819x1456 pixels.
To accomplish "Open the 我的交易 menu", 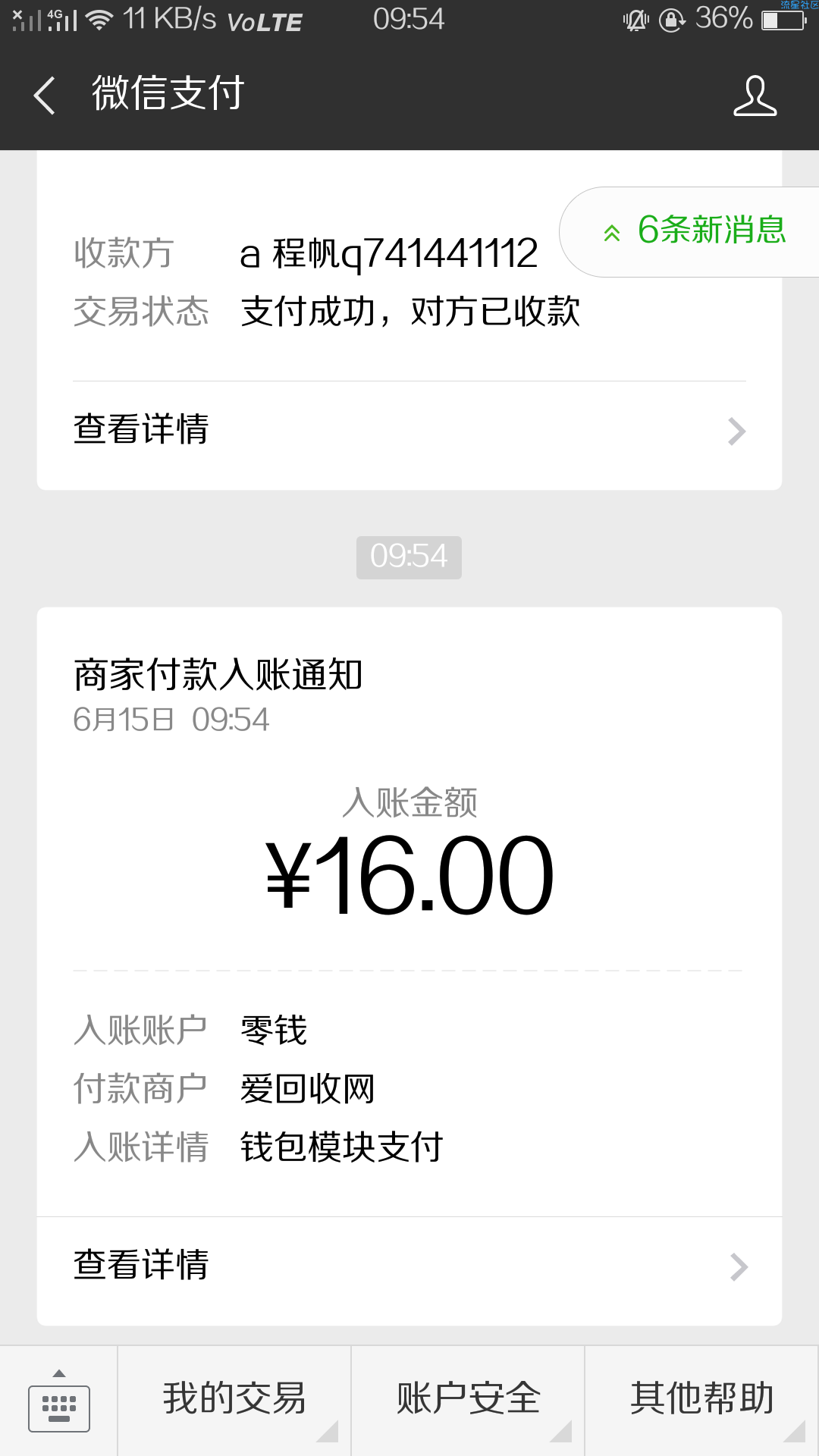I will coord(234,1400).
